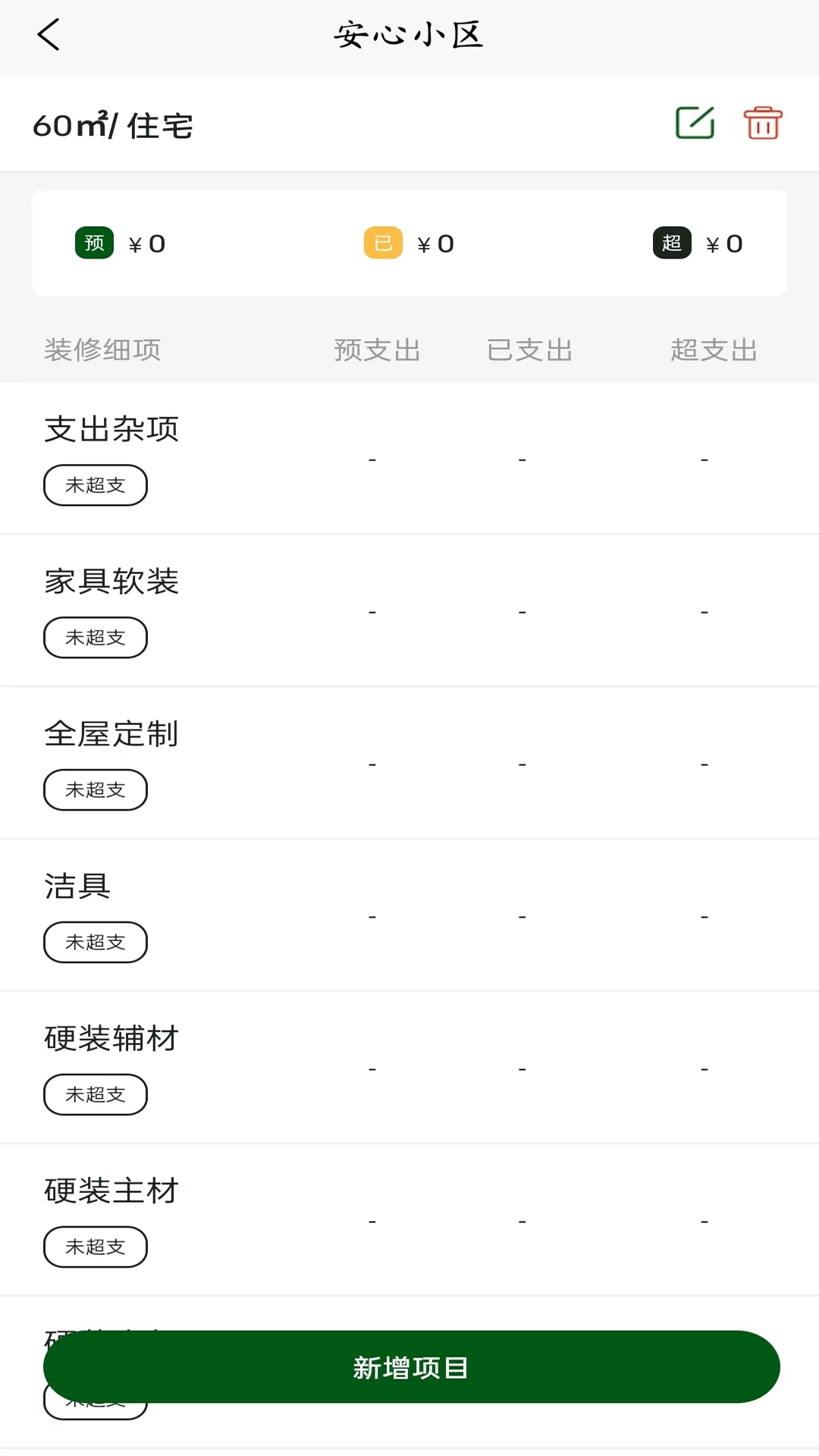This screenshot has width=819, height=1456.
Task: Select the 预支出 column header
Action: tap(377, 350)
